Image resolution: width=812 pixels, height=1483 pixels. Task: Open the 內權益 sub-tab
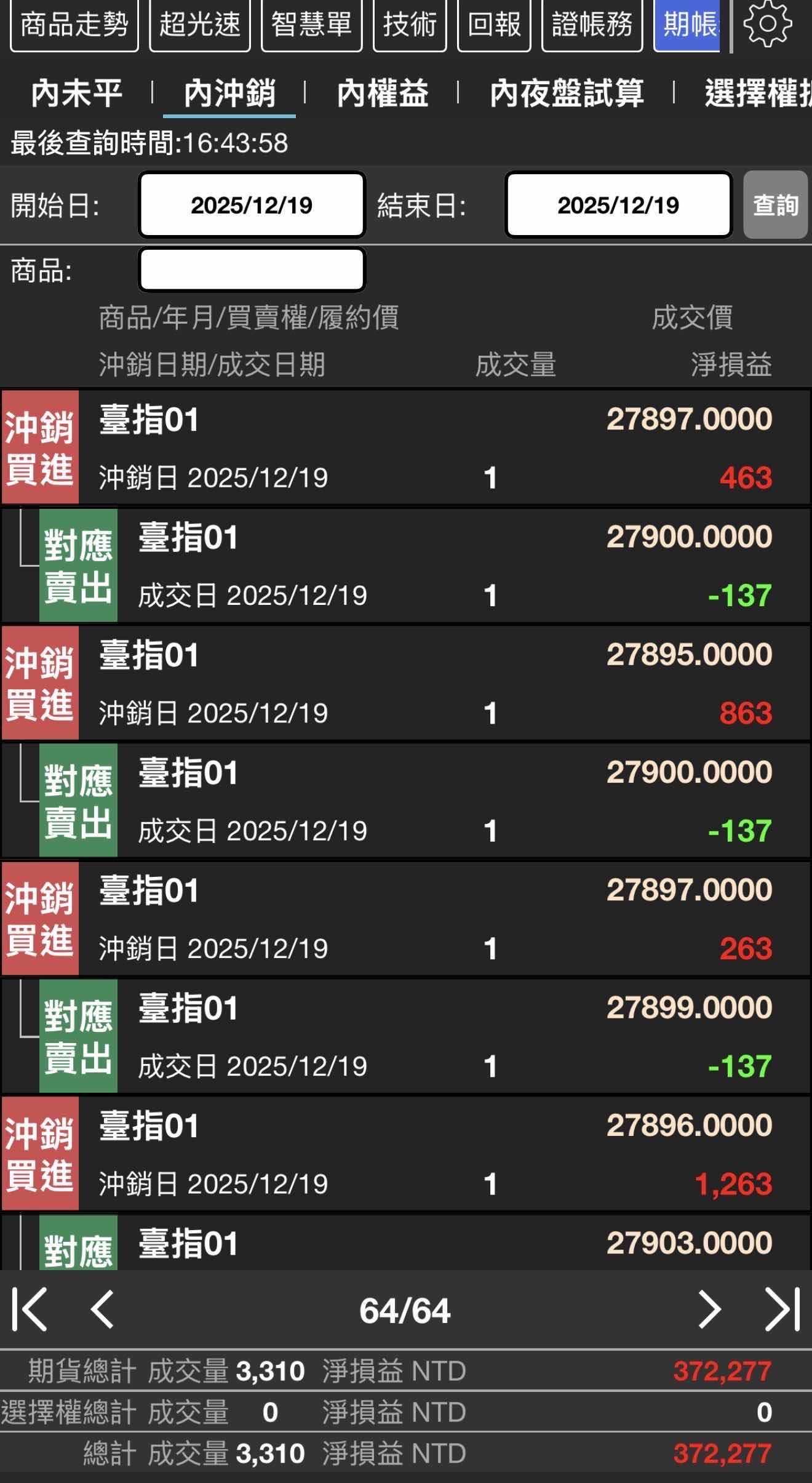pos(382,94)
